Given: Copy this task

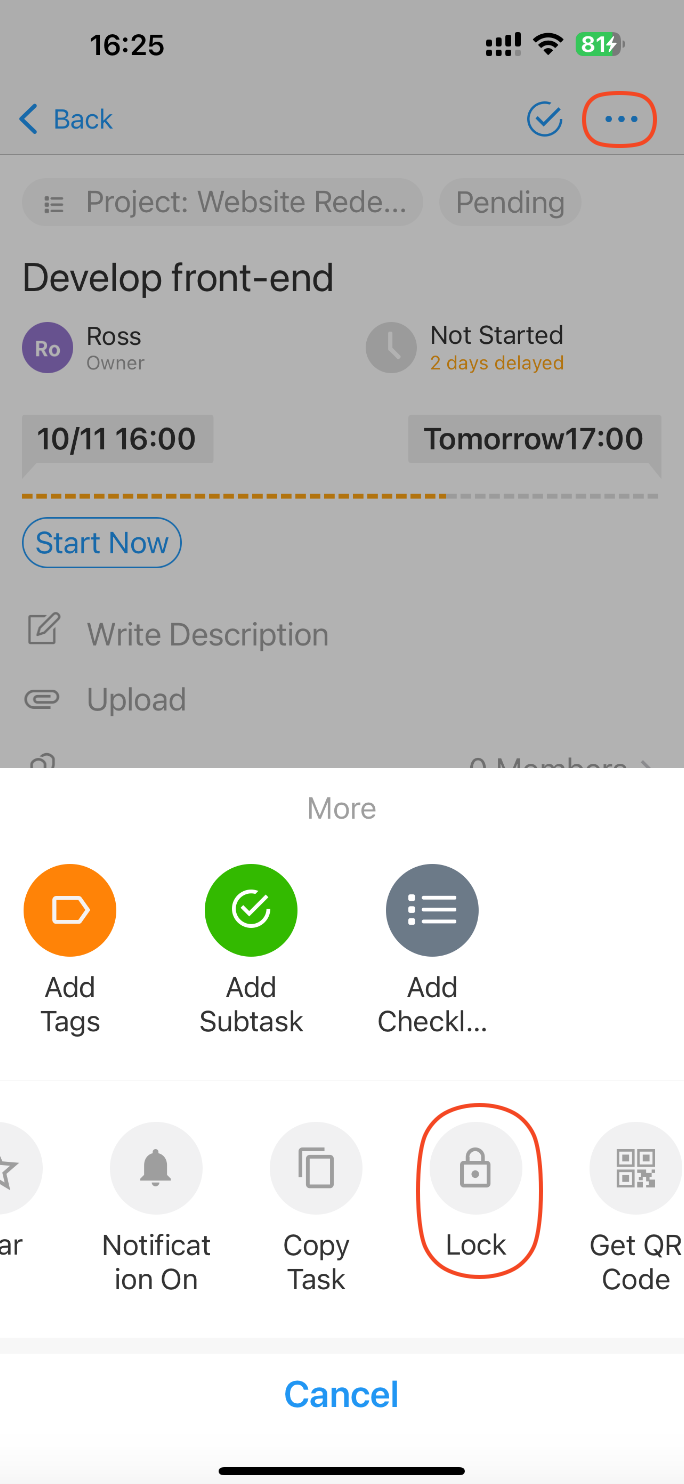Looking at the screenshot, I should 316,1168.
